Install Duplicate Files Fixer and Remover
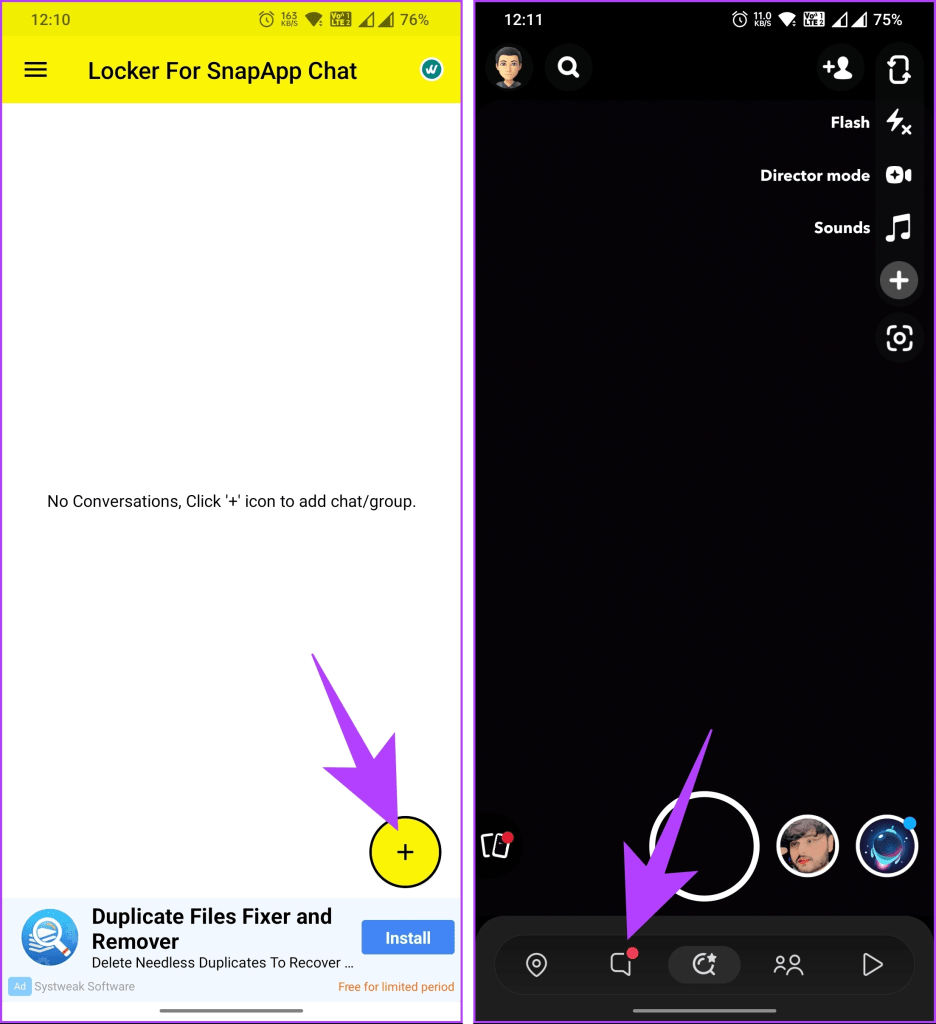The image size is (936, 1024). 408,938
